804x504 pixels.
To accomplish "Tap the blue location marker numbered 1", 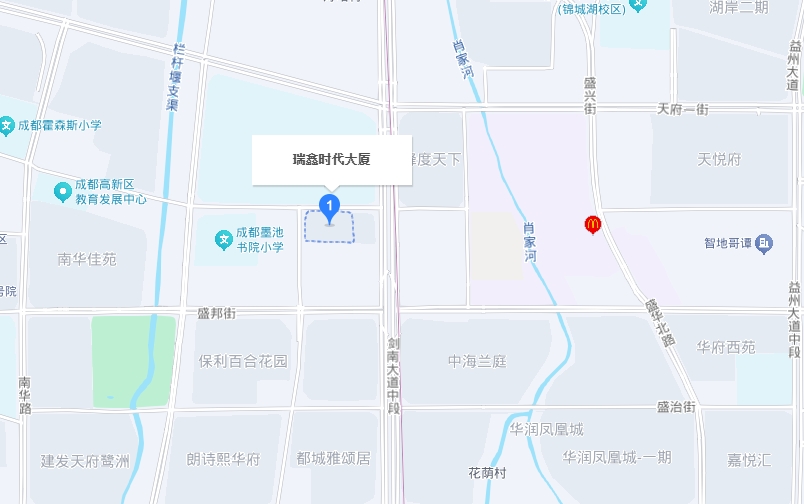I will point(329,207).
